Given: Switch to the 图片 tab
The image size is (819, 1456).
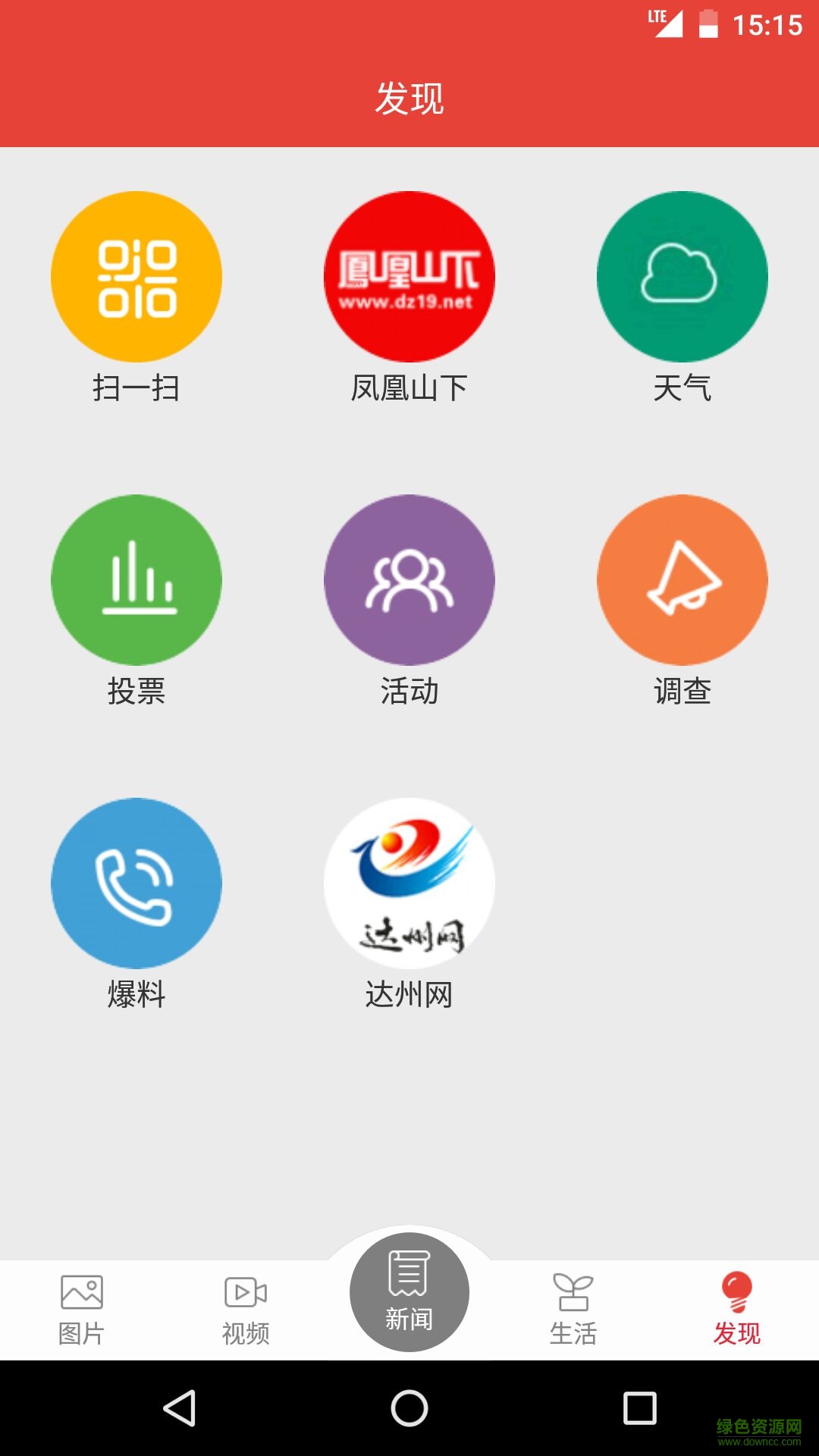Looking at the screenshot, I should [x=82, y=1310].
